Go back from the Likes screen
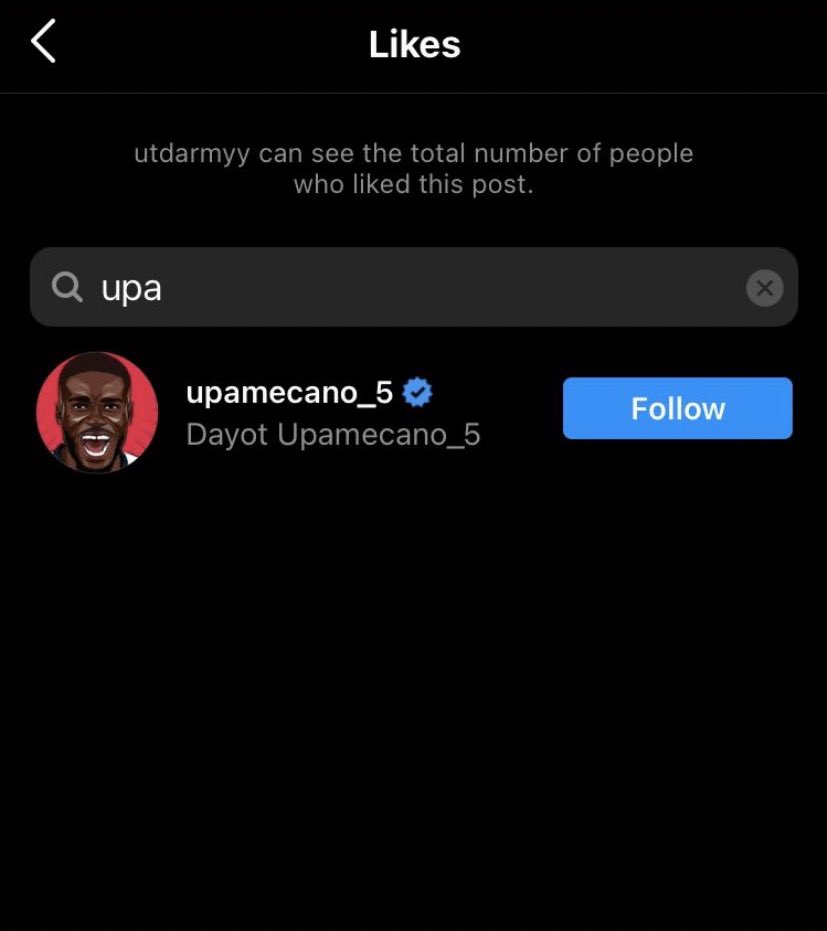The height and width of the screenshot is (931, 827). [43, 44]
